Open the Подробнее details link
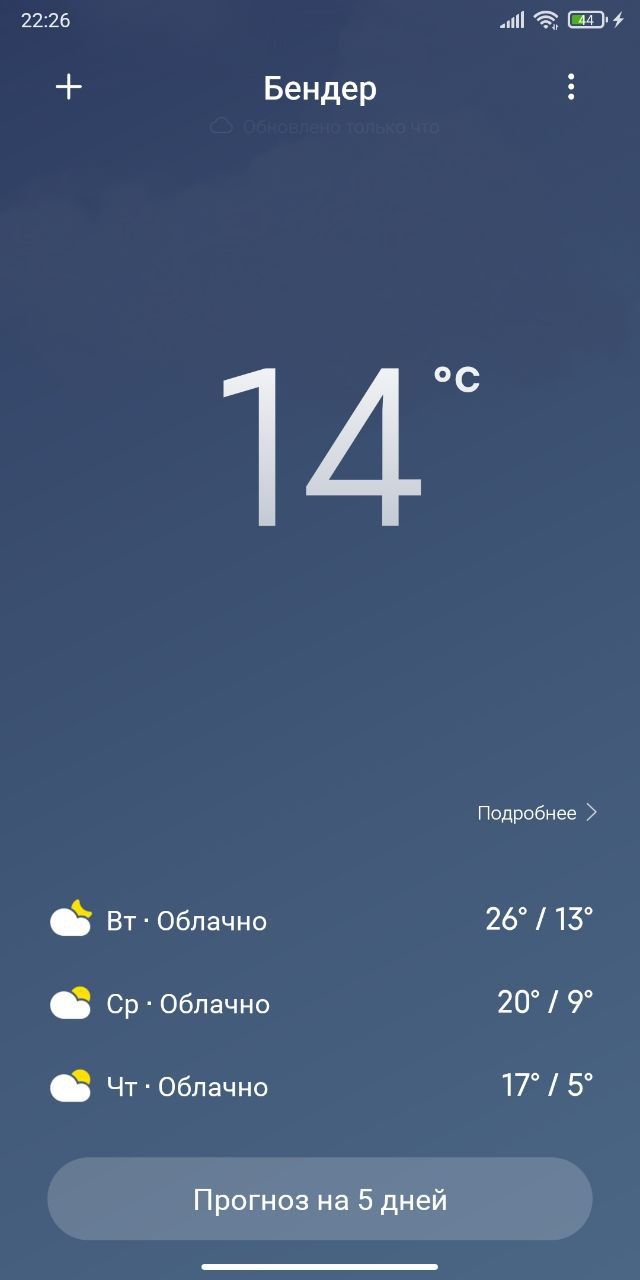 pyautogui.click(x=537, y=813)
